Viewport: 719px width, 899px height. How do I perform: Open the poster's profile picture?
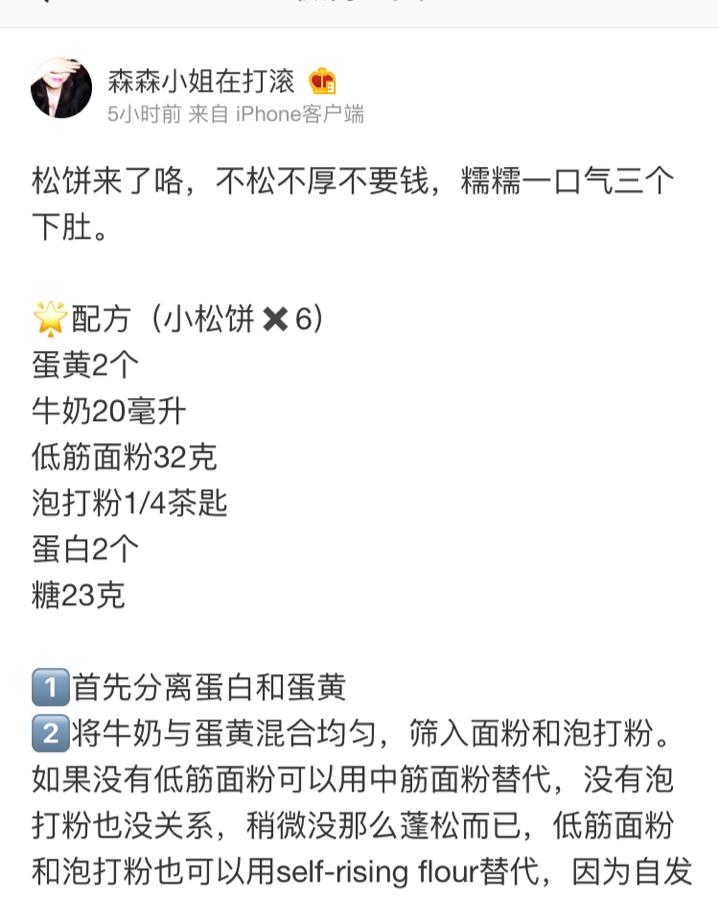coord(62,88)
